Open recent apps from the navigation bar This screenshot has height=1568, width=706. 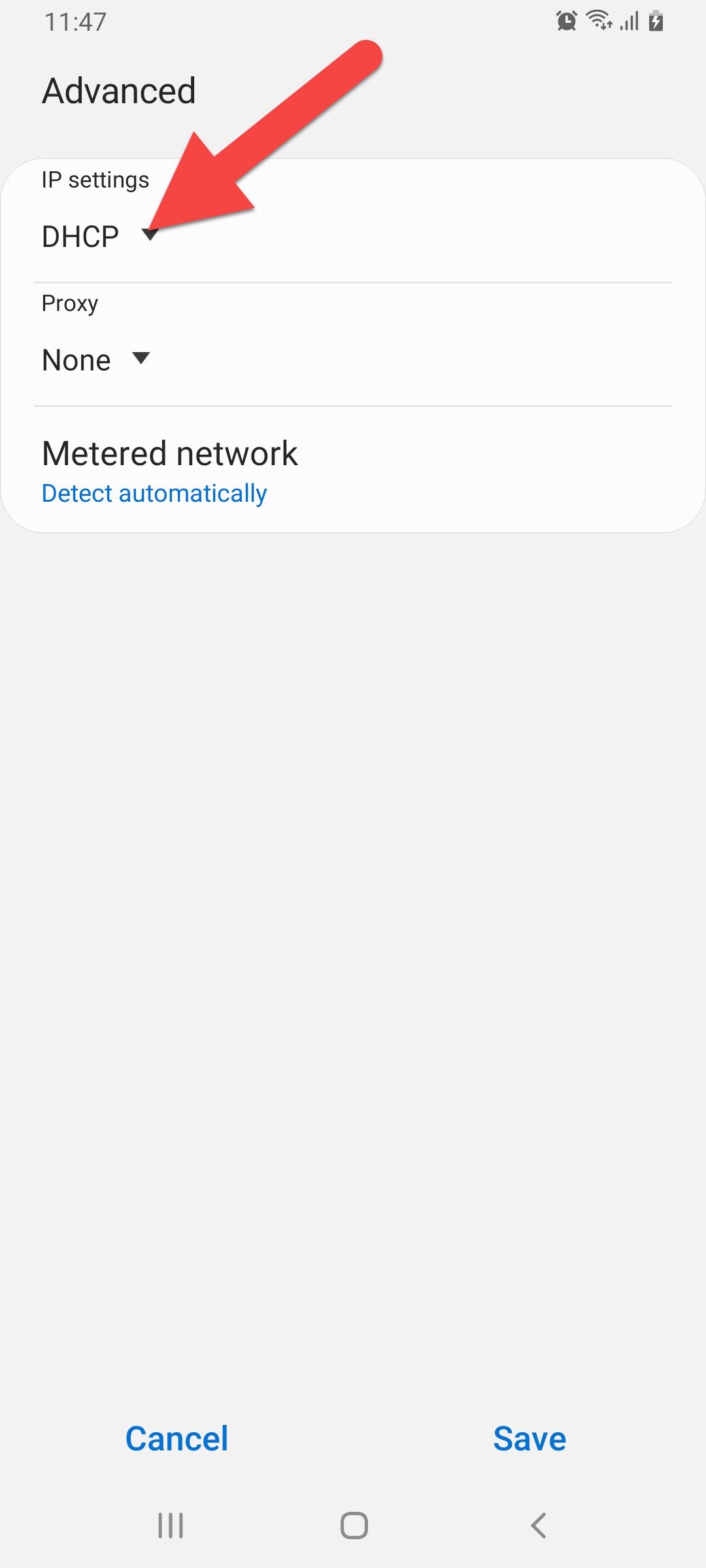click(x=171, y=1526)
